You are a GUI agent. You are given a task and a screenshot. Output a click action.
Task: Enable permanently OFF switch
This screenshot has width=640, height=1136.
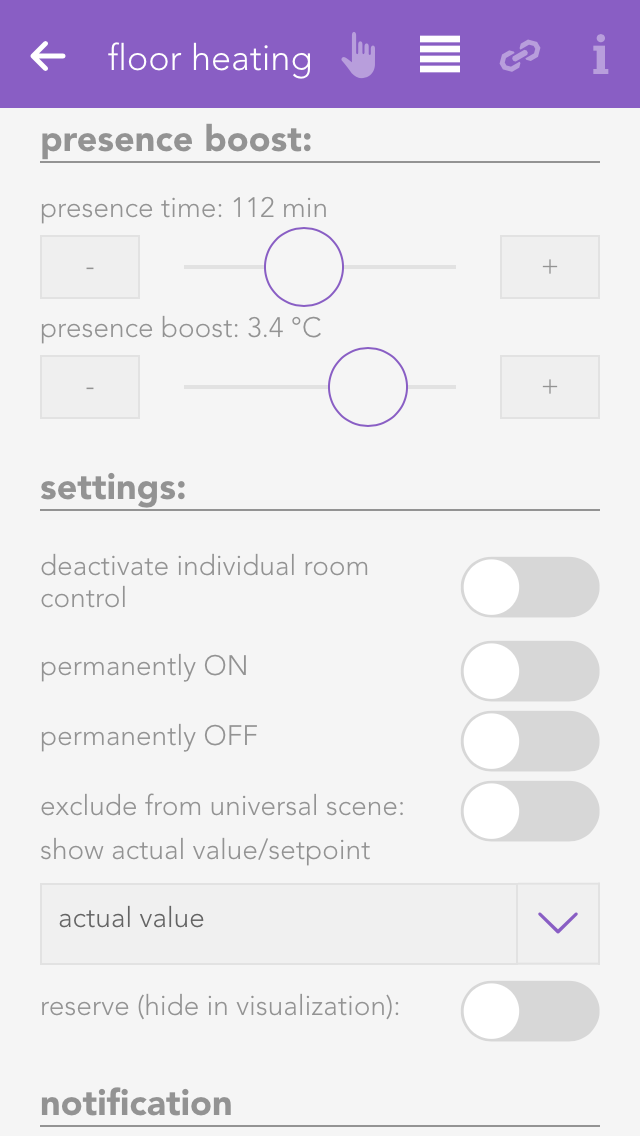point(530,741)
